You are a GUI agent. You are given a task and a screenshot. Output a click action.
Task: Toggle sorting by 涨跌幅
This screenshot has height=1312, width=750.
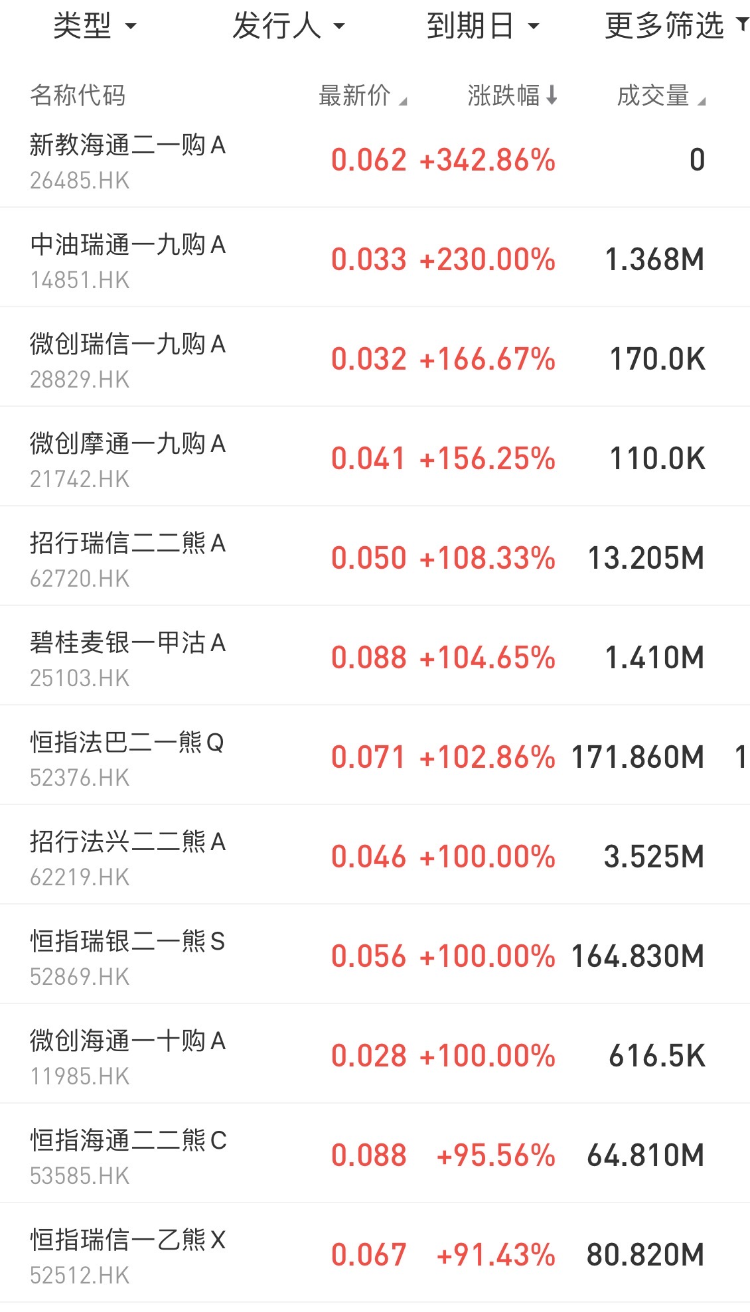coord(512,96)
